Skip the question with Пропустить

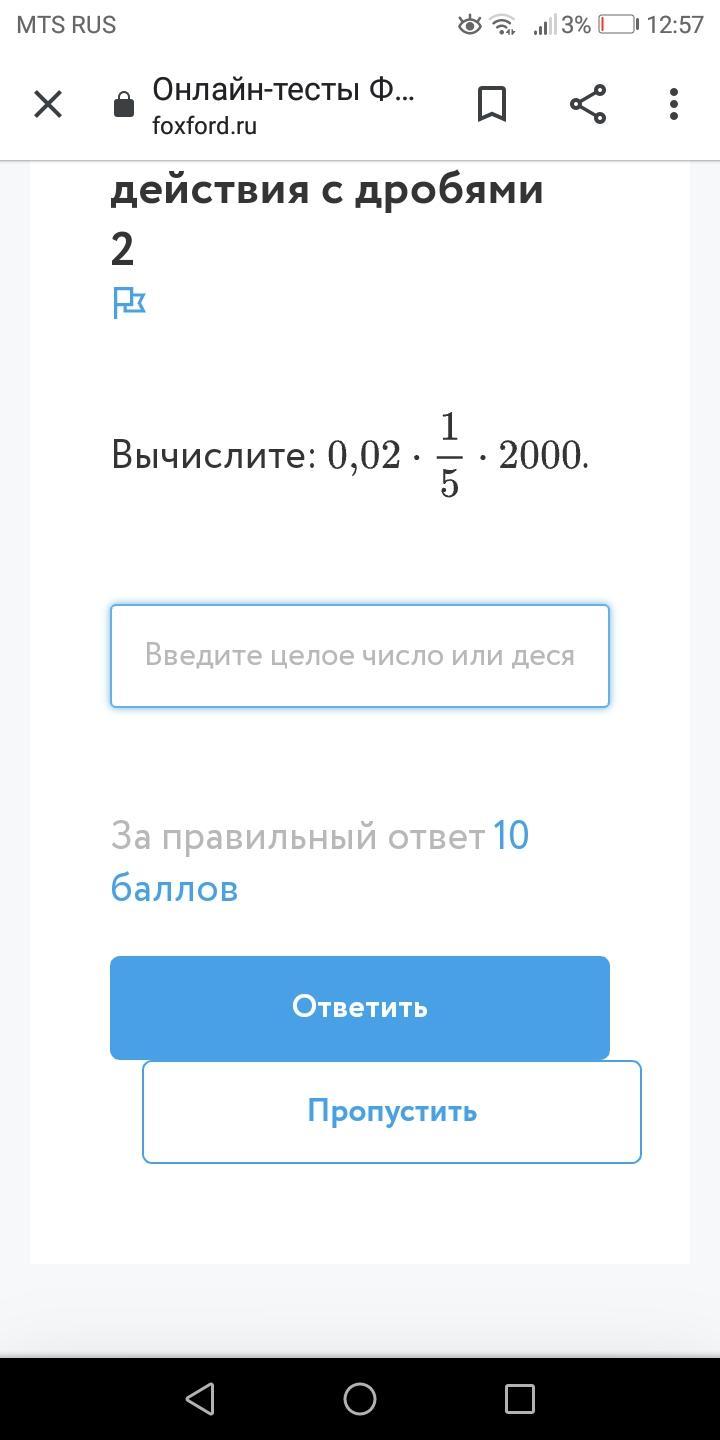pos(391,1111)
